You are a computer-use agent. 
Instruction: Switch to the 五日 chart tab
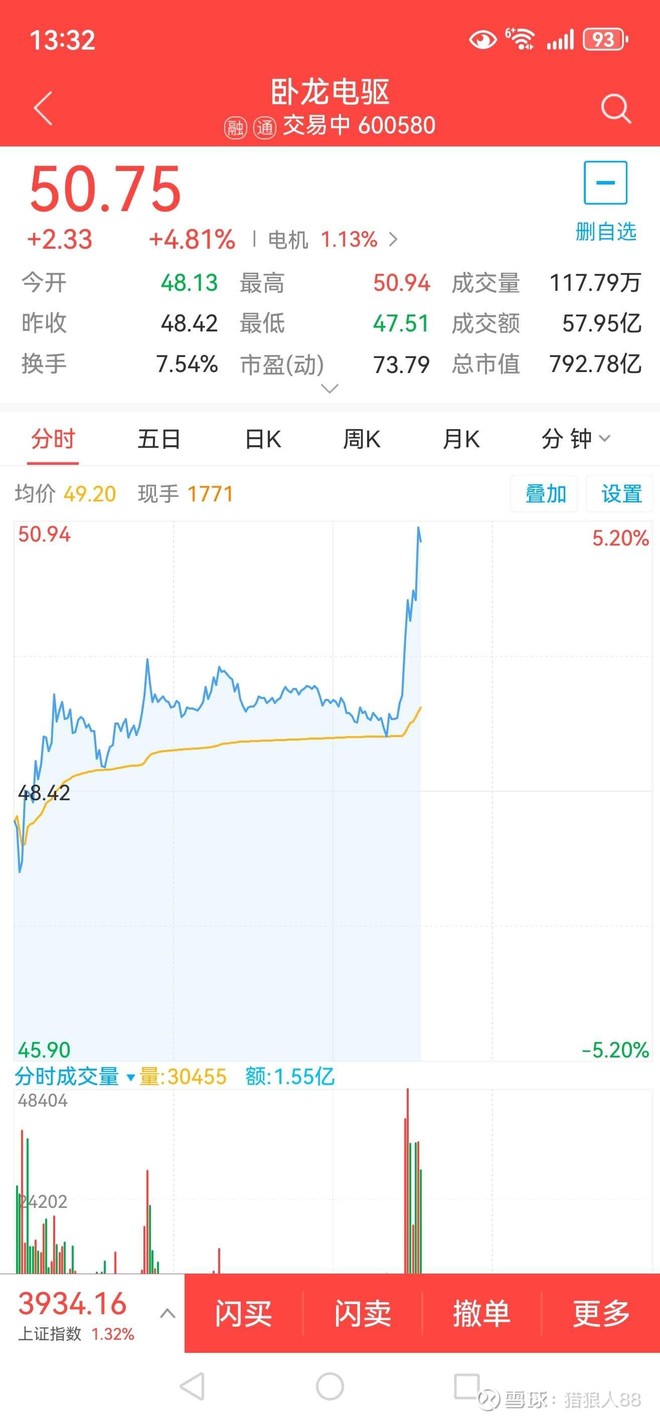tap(159, 439)
